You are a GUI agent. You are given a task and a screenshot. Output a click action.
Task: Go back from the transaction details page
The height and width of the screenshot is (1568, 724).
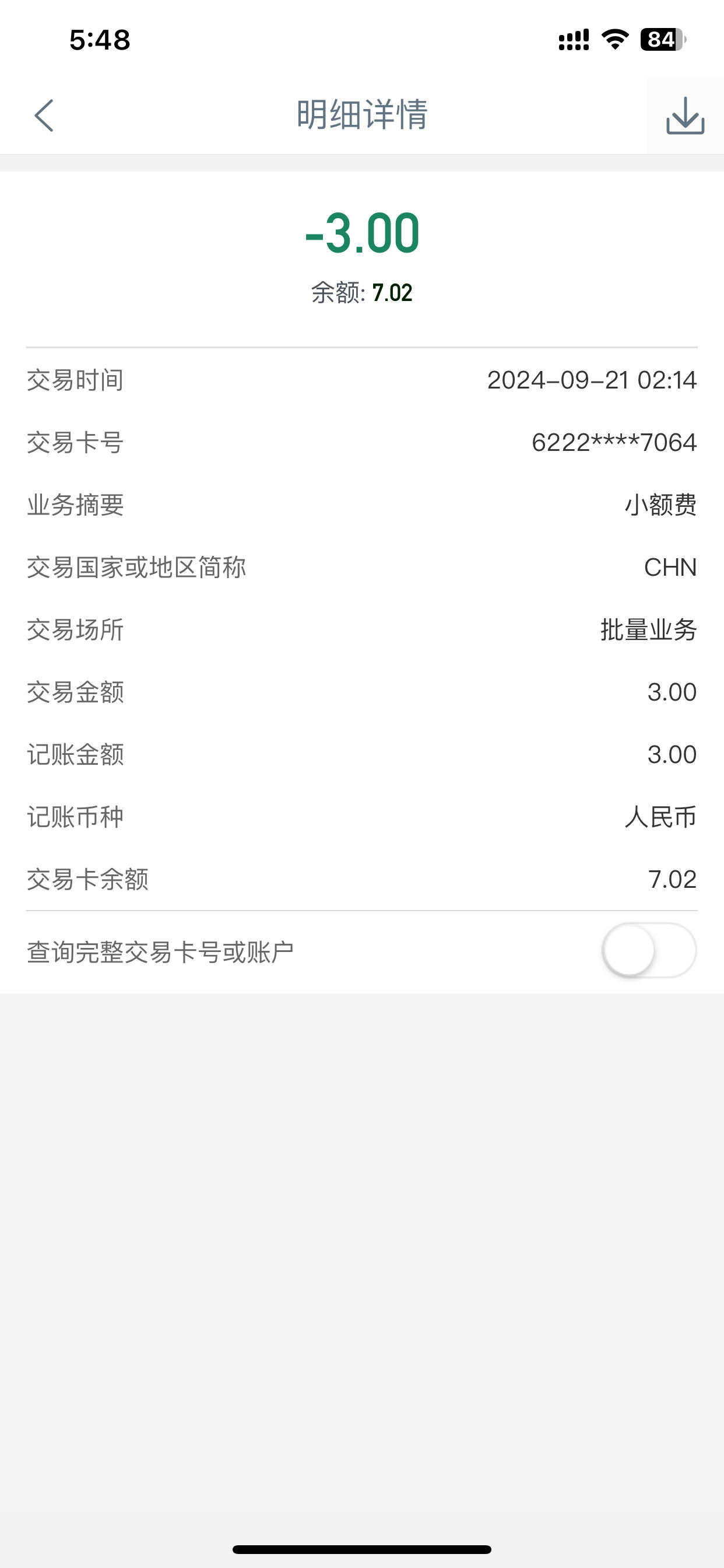tap(44, 115)
